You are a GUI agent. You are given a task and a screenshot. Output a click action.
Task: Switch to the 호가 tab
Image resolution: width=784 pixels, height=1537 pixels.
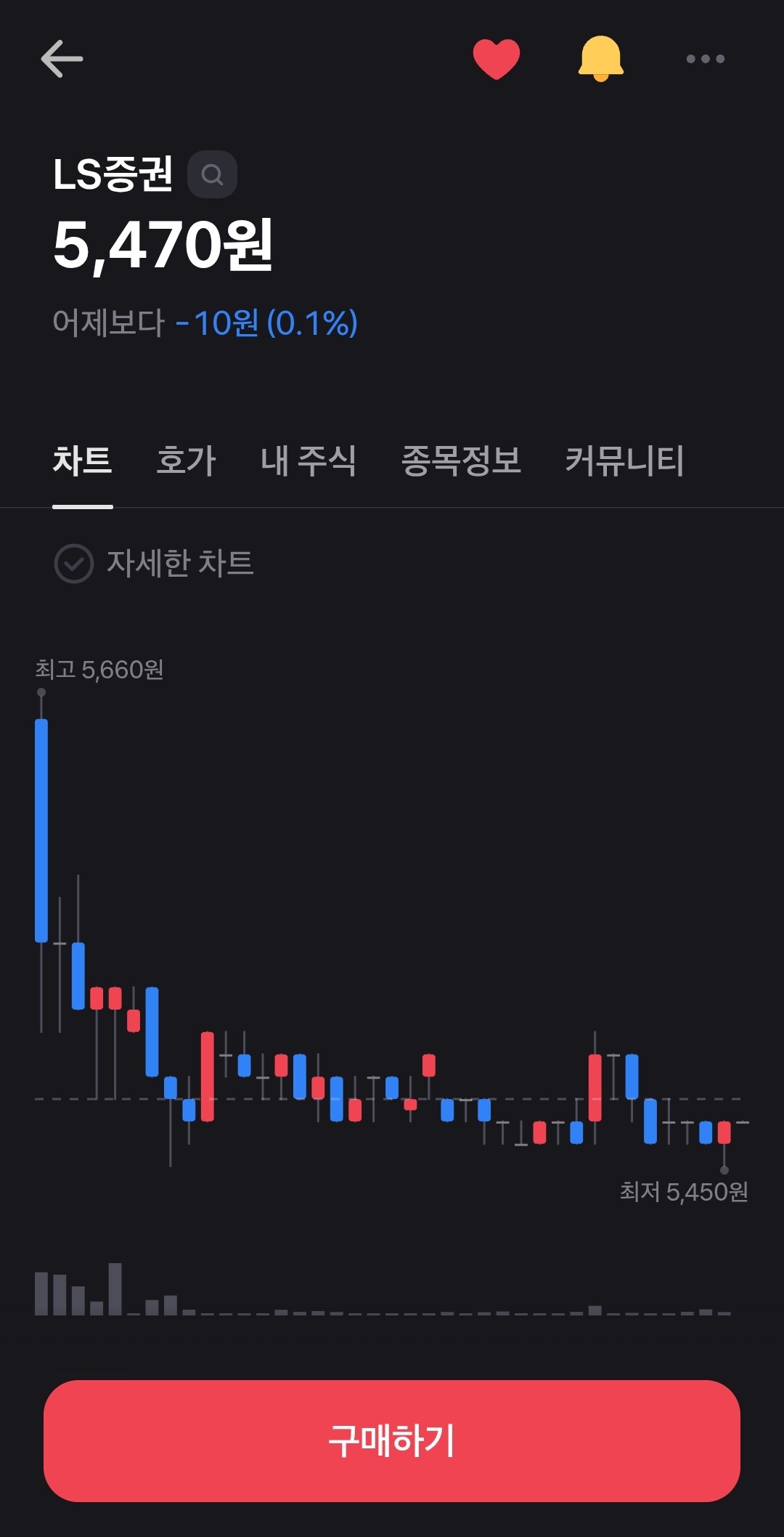pos(186,461)
